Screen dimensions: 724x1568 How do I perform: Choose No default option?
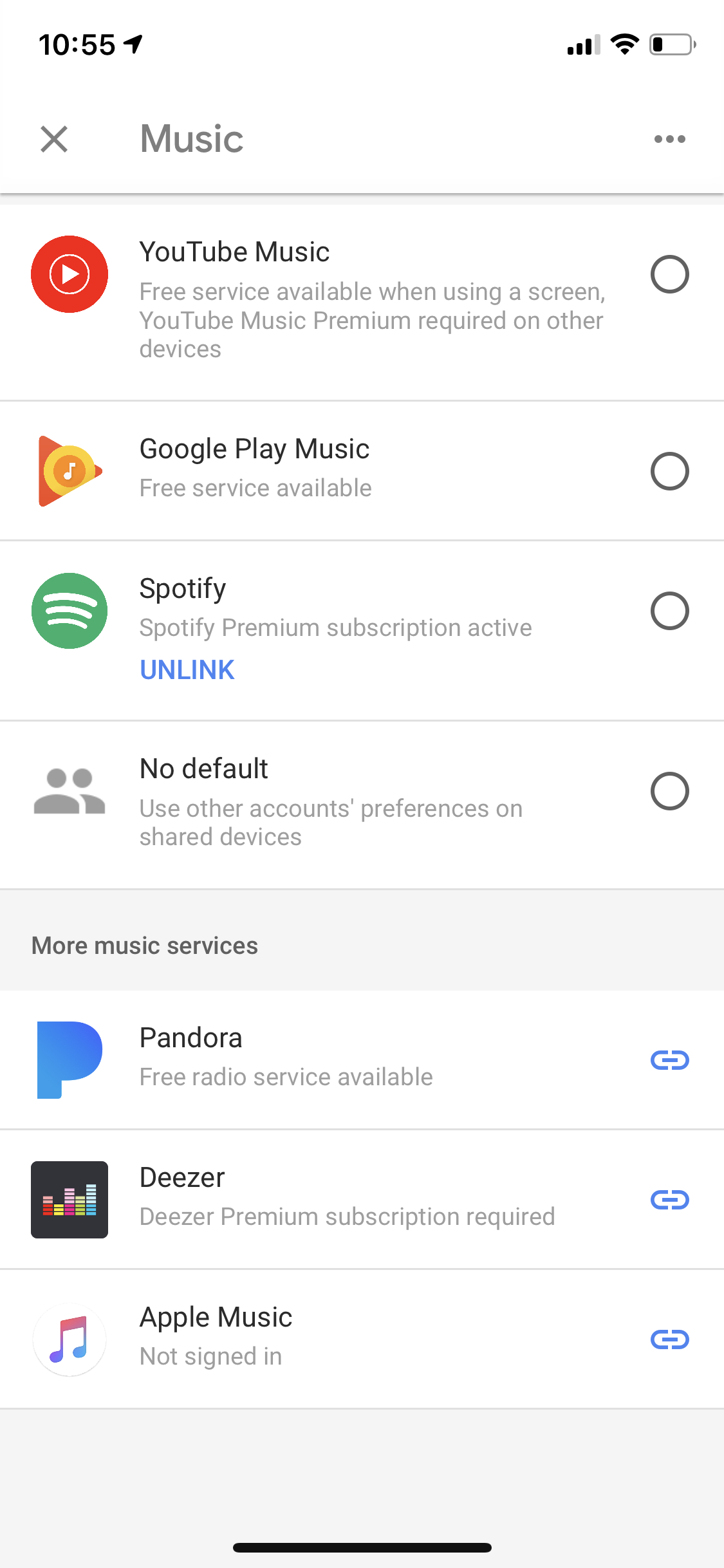(x=670, y=792)
